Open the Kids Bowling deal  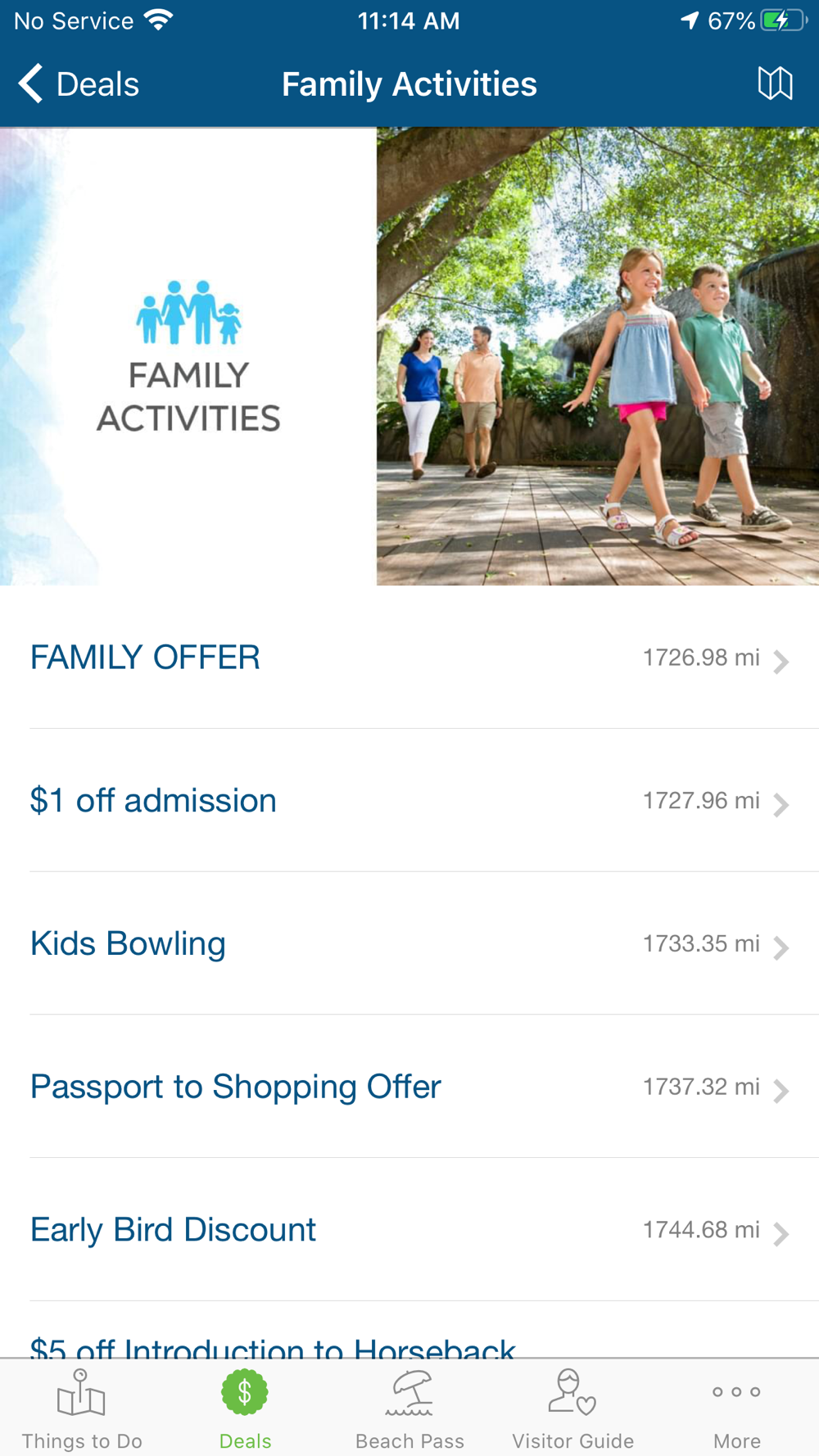pyautogui.click(x=409, y=943)
